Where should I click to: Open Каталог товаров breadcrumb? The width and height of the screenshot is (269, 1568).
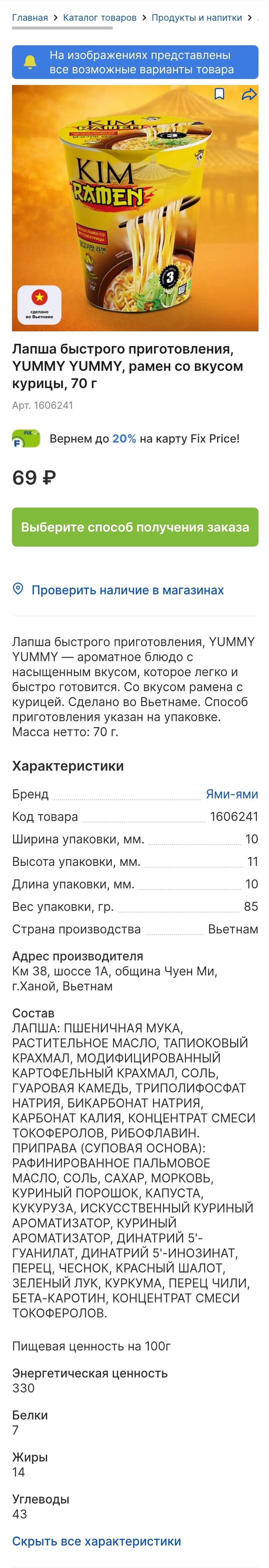click(x=100, y=18)
